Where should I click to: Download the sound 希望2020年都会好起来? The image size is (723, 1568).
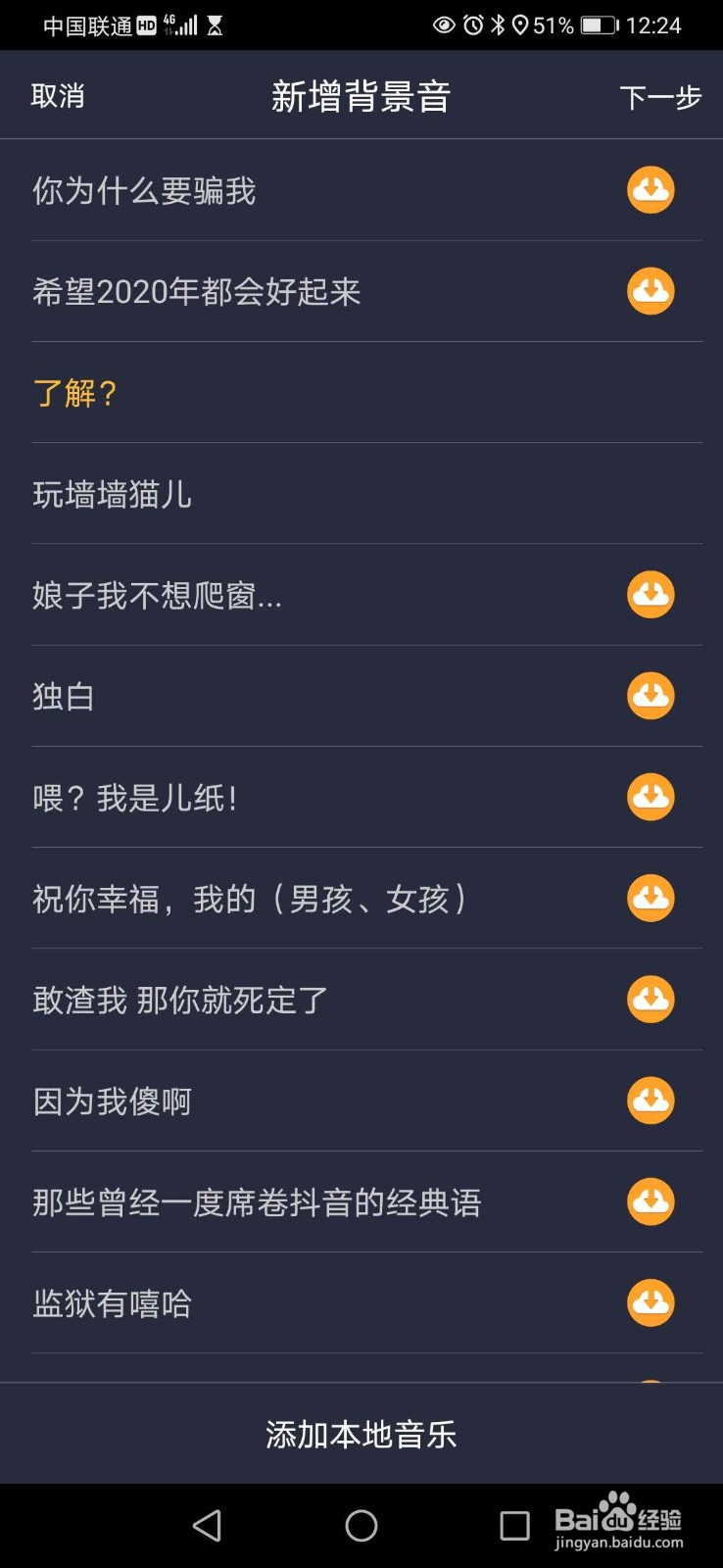[x=650, y=291]
